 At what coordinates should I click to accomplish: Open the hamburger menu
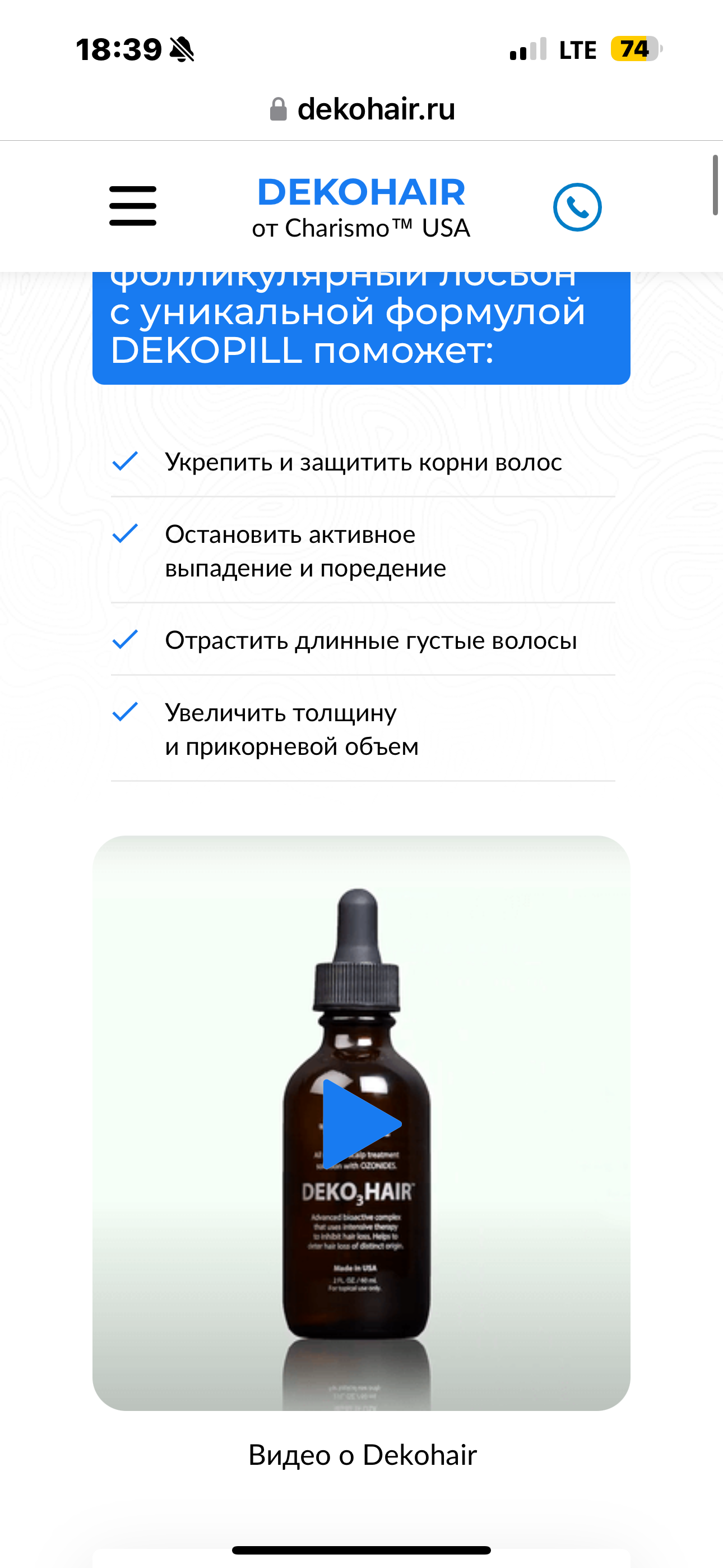tap(133, 206)
